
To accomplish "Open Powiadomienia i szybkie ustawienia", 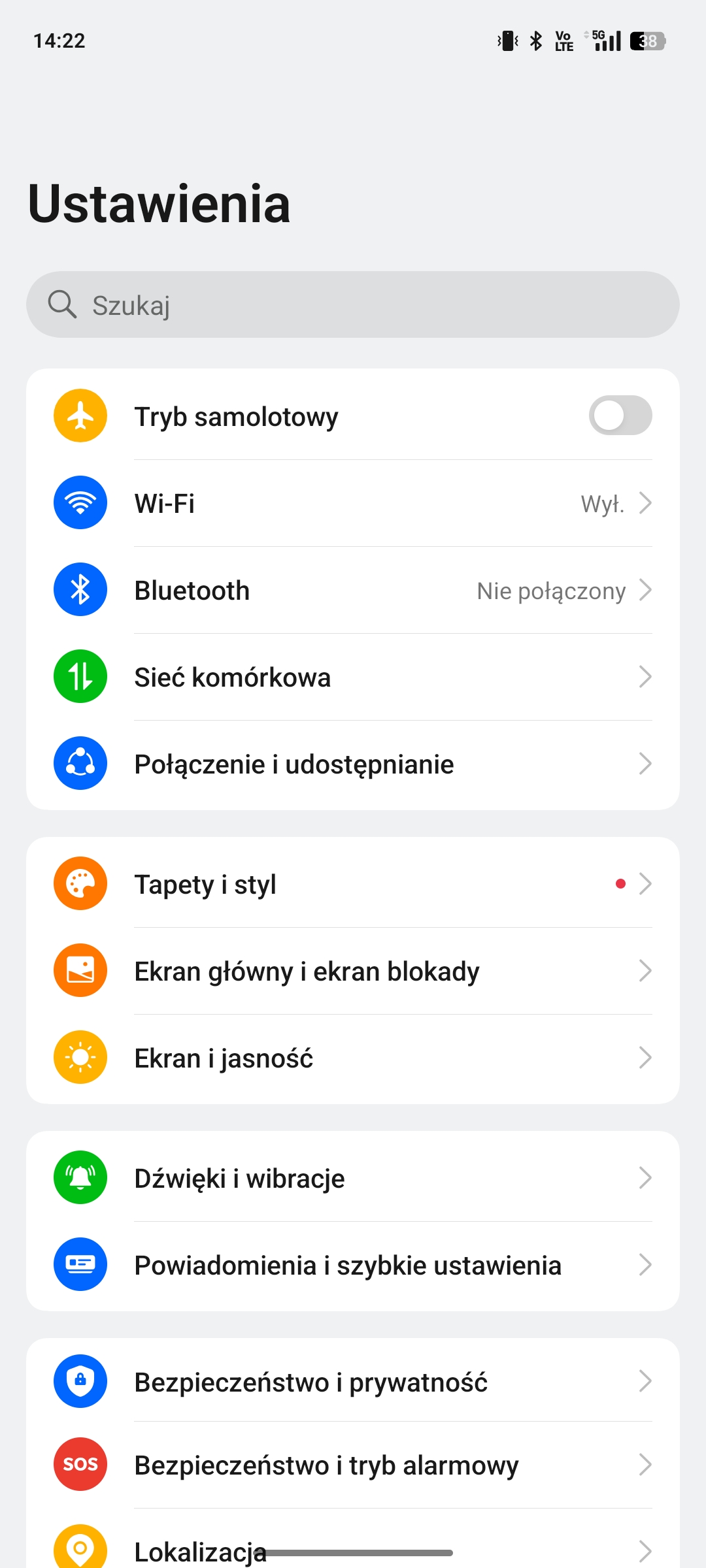I will click(x=353, y=1265).
